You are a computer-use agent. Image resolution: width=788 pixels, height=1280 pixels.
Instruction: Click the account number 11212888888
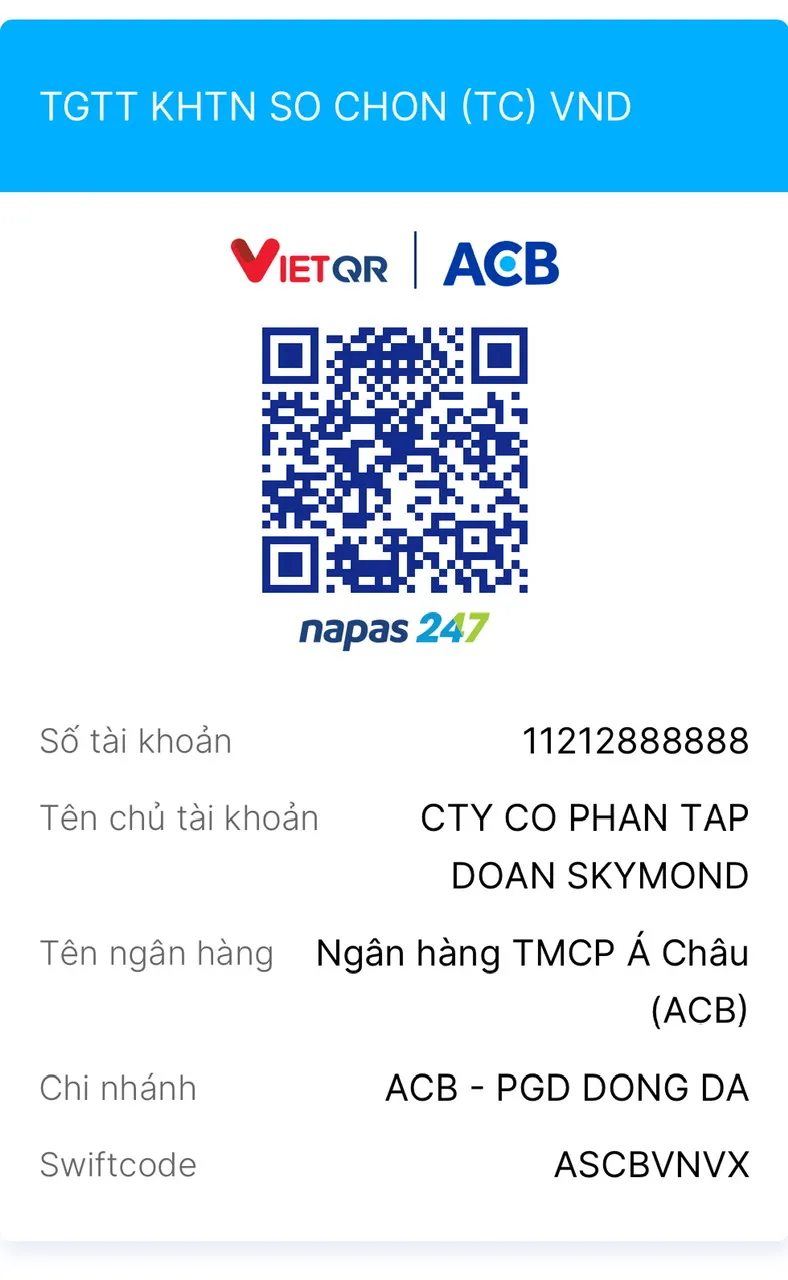click(x=636, y=740)
